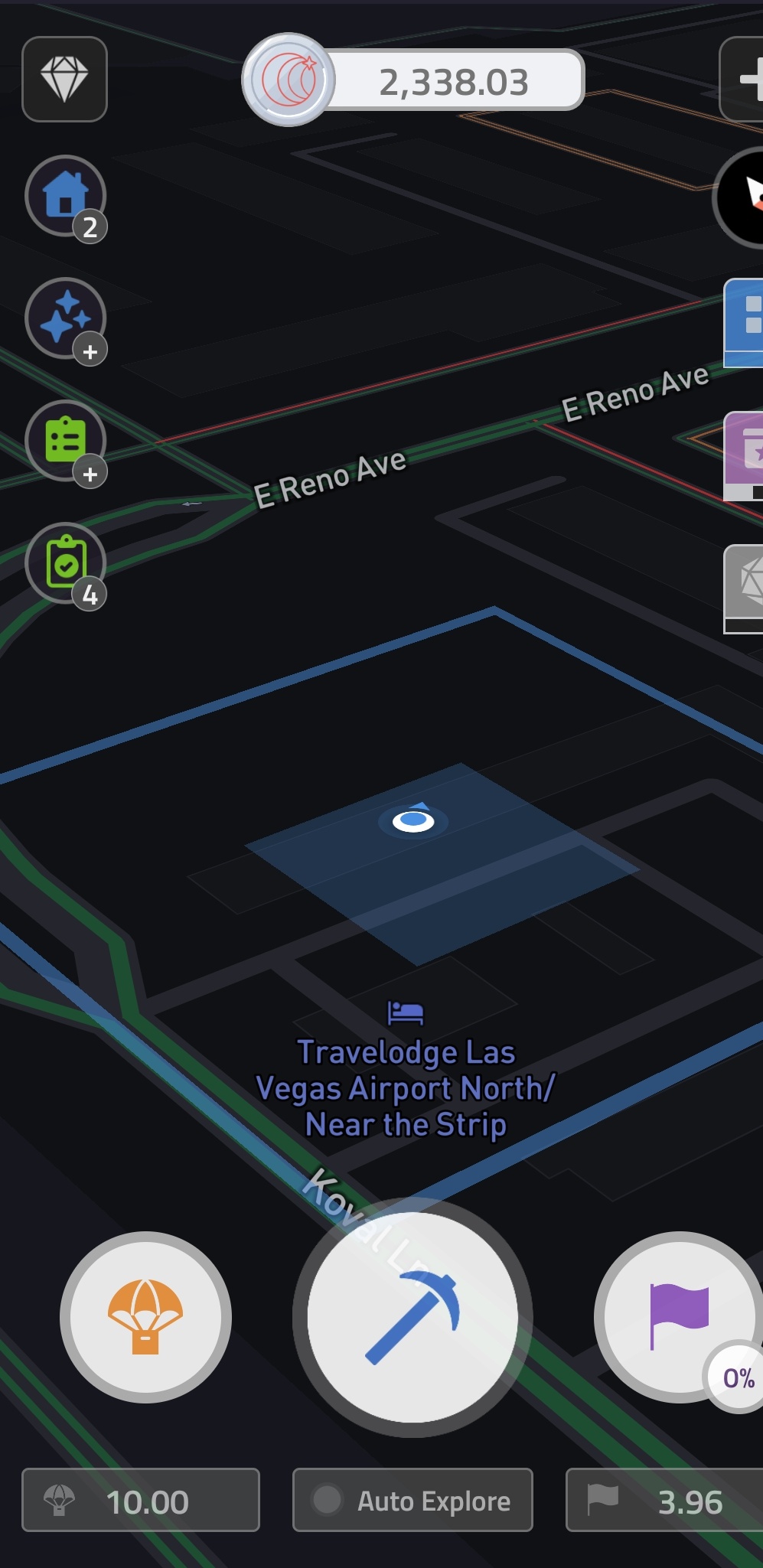This screenshot has height=1568, width=763.
Task: Tap the plus button to add currency
Action: 742,79
